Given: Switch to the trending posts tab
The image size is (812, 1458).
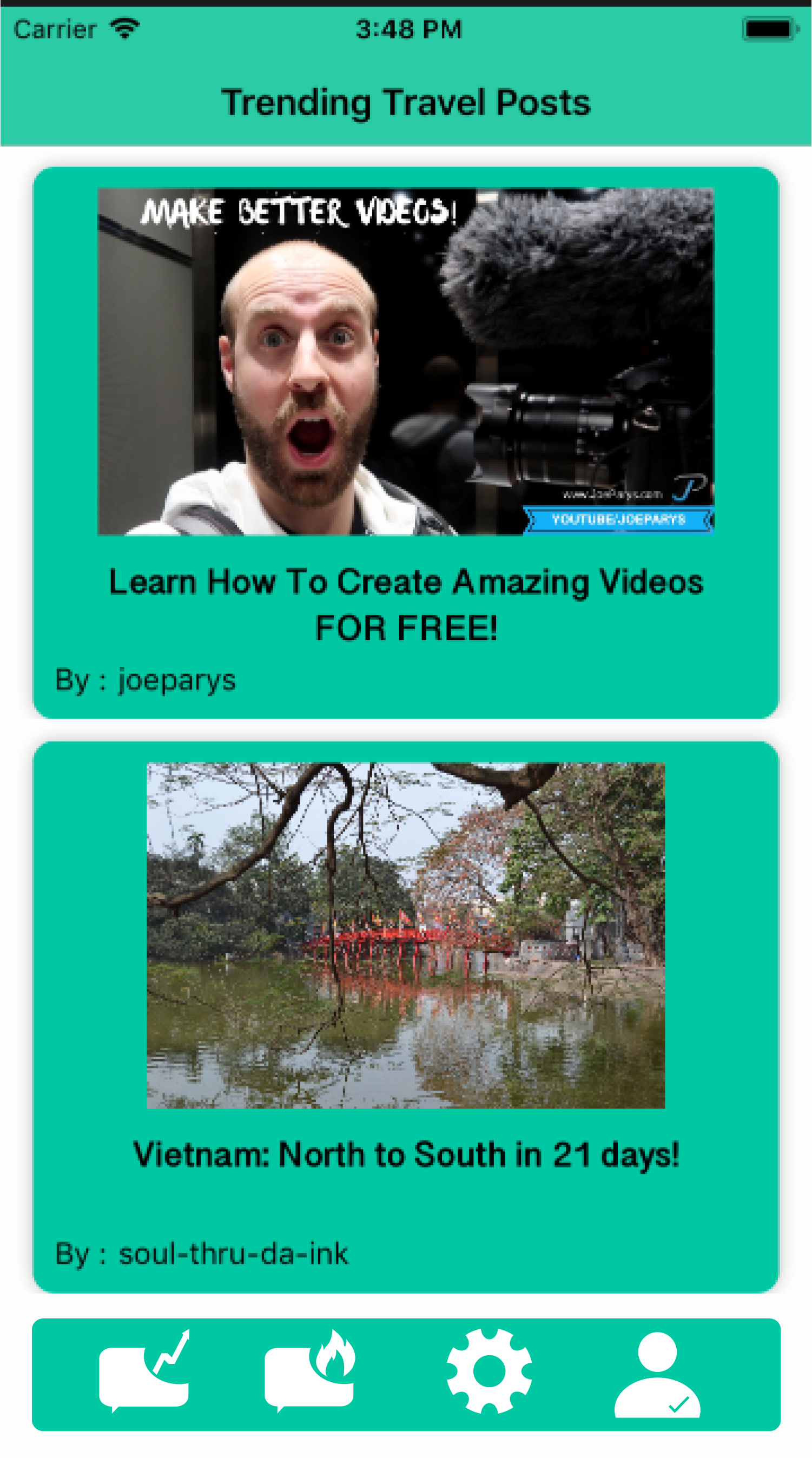Looking at the screenshot, I should tap(144, 1372).
